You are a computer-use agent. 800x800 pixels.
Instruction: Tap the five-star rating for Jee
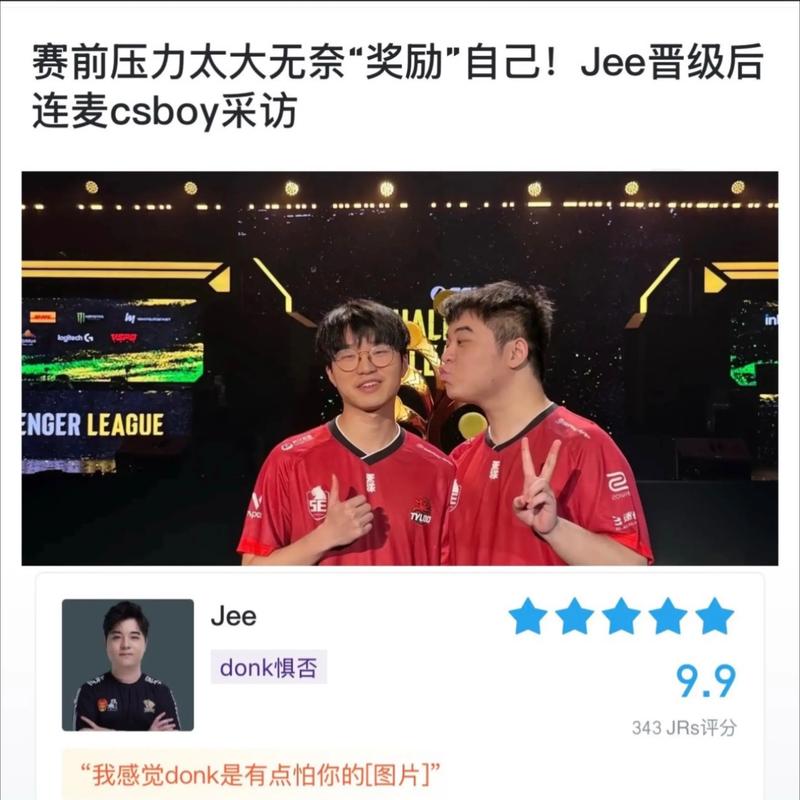[620, 617]
